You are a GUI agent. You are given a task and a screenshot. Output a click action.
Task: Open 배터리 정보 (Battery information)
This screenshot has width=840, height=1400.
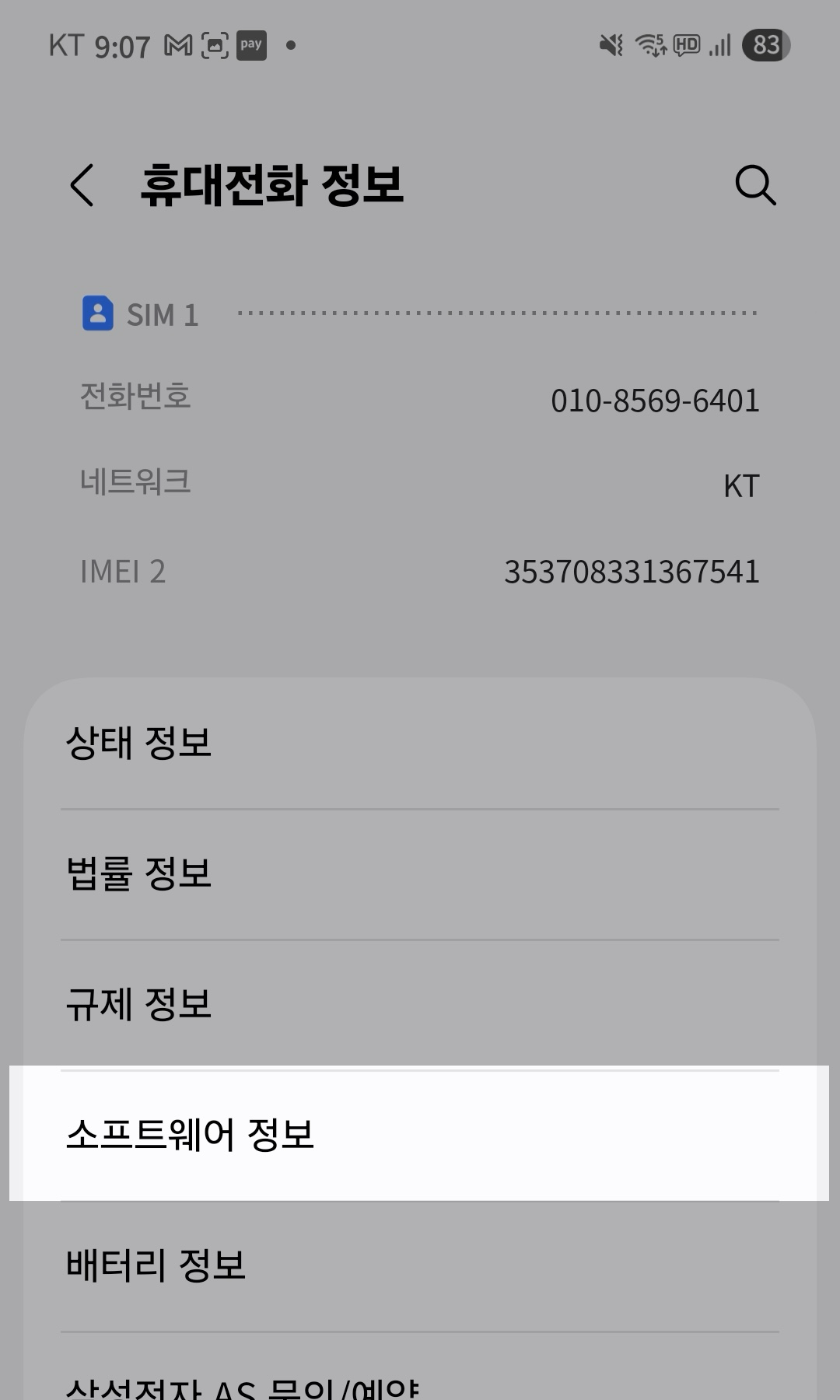click(x=420, y=1265)
